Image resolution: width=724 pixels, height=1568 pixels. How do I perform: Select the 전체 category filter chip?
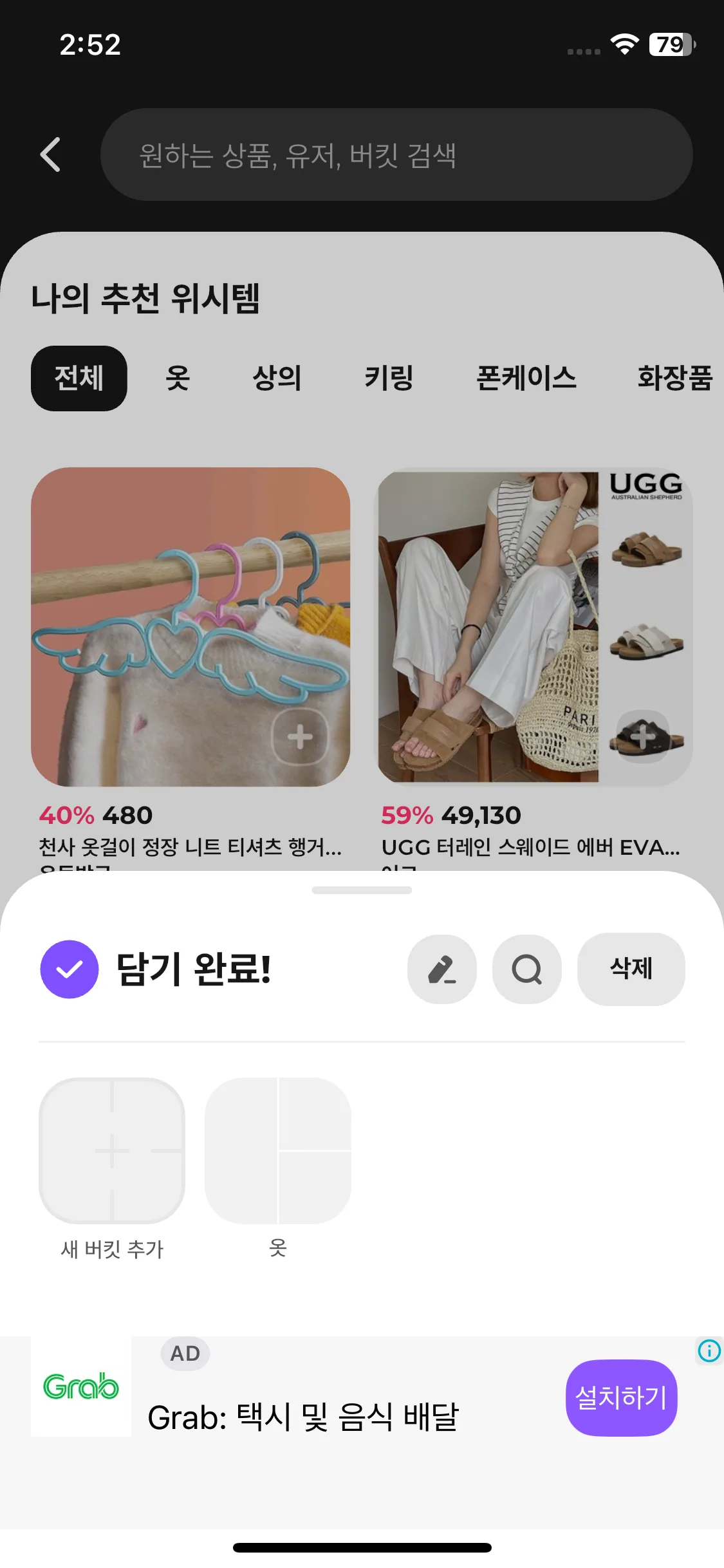pos(78,378)
